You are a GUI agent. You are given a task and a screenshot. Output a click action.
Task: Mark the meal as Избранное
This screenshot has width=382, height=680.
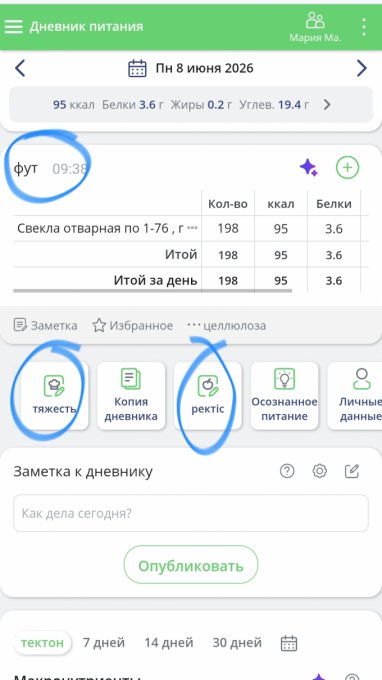point(133,325)
